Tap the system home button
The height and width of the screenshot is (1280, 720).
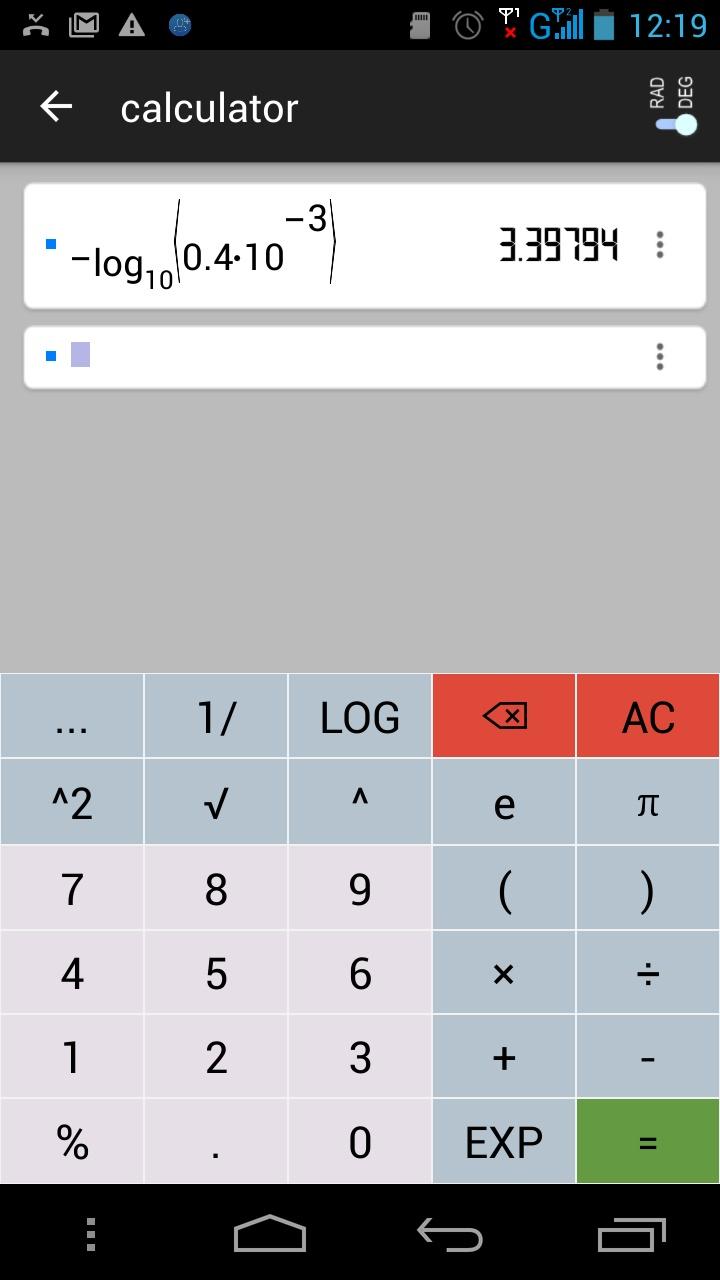270,1234
